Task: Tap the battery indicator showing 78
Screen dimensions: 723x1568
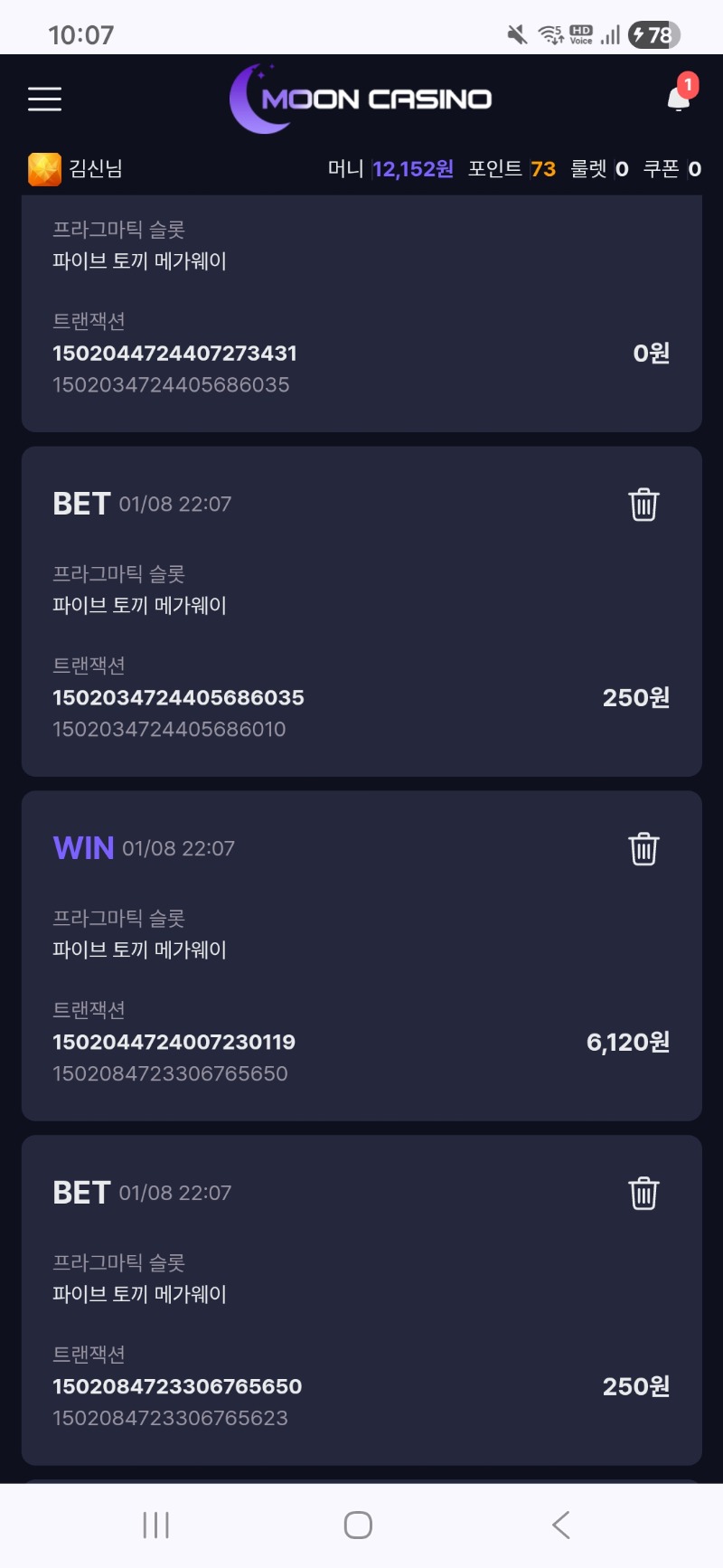Action: [x=653, y=34]
